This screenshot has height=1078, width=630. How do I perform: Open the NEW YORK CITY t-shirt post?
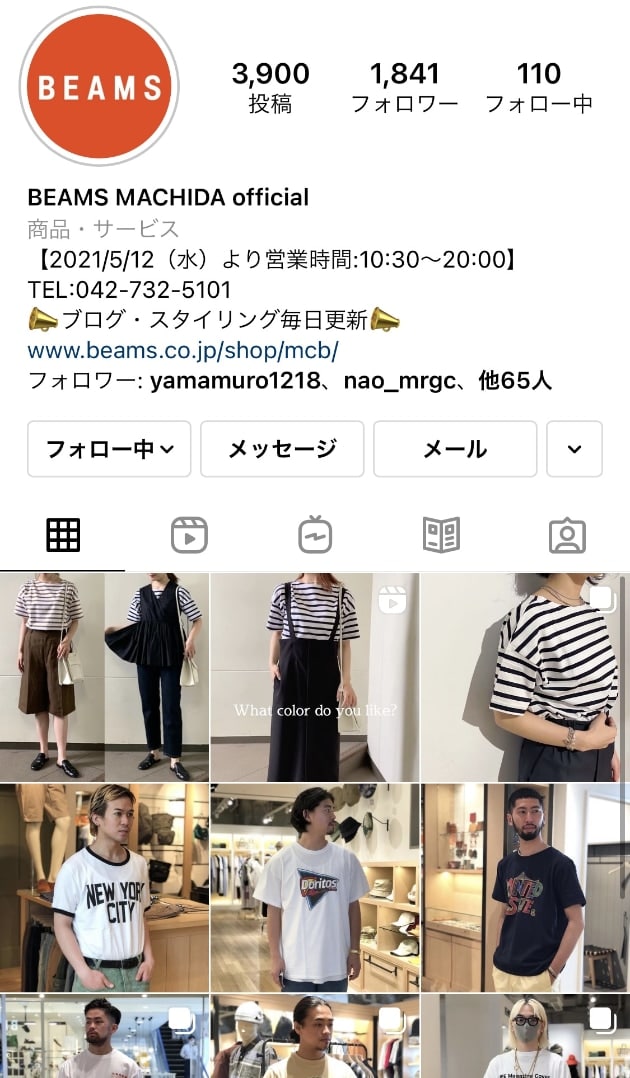coord(104,888)
